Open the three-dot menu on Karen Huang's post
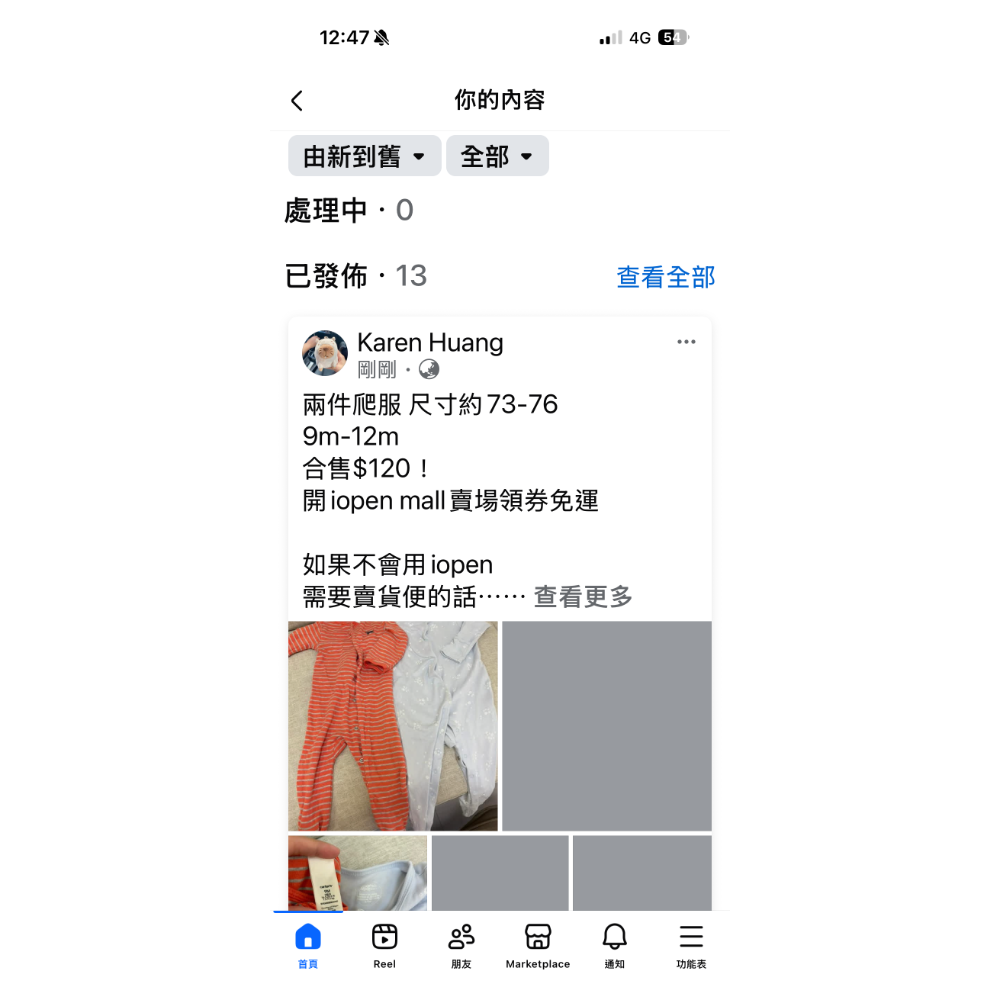The height and width of the screenshot is (1000, 1000). pos(686,342)
